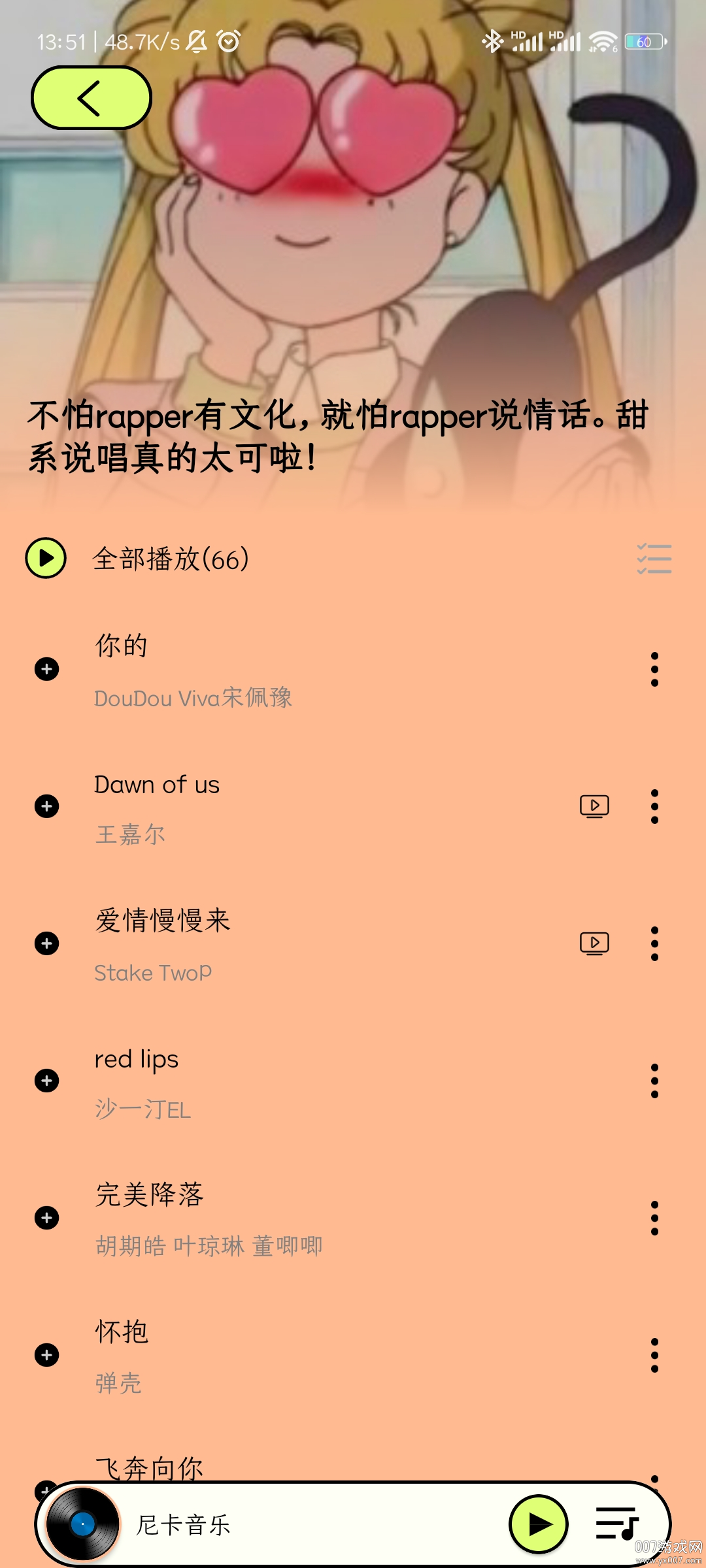Open the three-dot menu for 完美降落
The width and height of the screenshot is (706, 1568).
654,1218
